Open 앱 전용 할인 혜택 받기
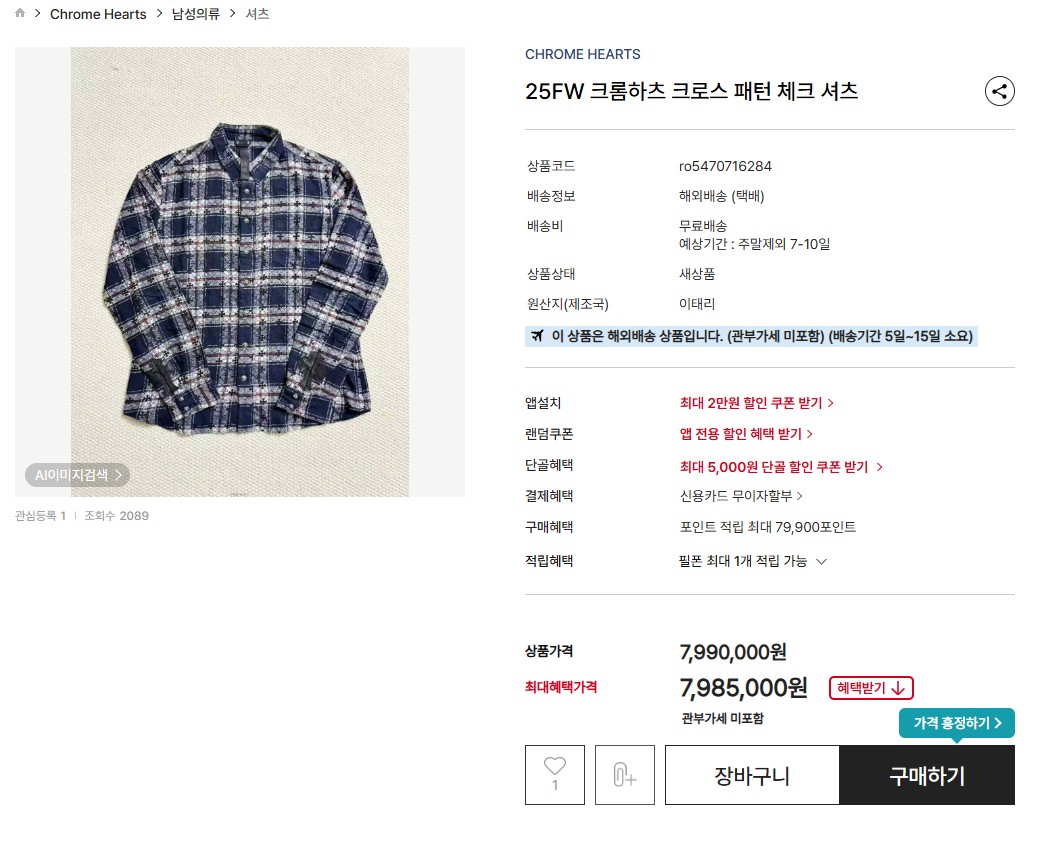1043x841 pixels. (745, 434)
